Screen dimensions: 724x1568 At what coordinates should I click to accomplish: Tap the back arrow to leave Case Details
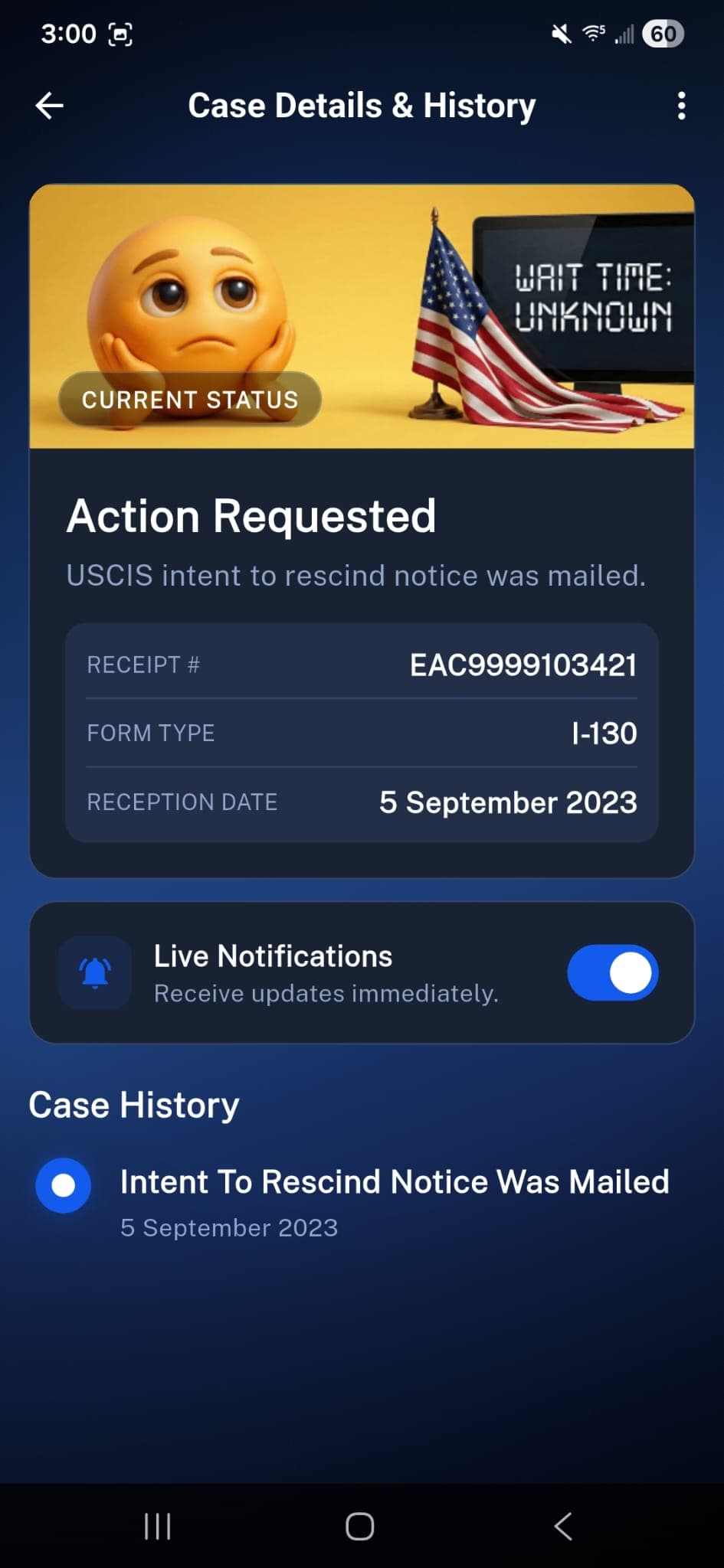48,105
